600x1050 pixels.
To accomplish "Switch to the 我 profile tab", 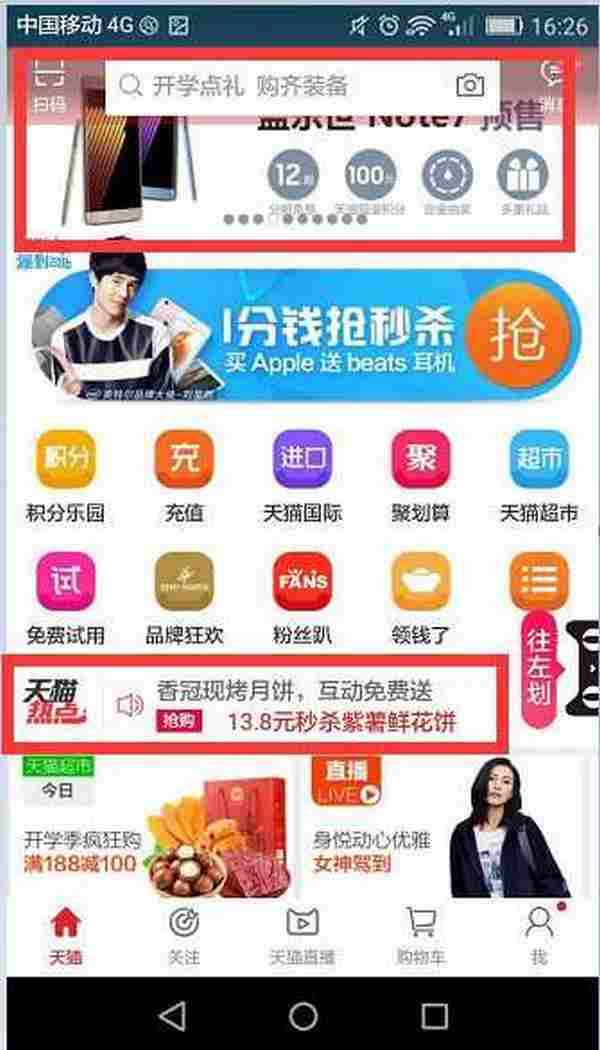I will click(x=539, y=935).
